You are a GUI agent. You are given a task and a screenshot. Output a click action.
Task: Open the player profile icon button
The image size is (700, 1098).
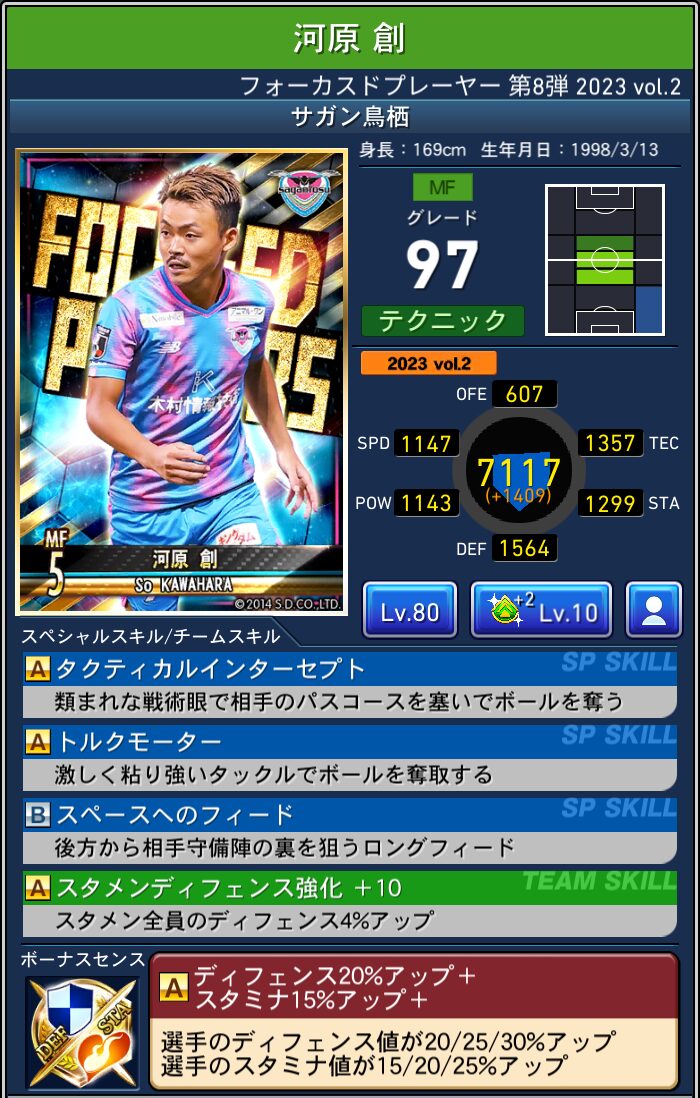pos(654,610)
